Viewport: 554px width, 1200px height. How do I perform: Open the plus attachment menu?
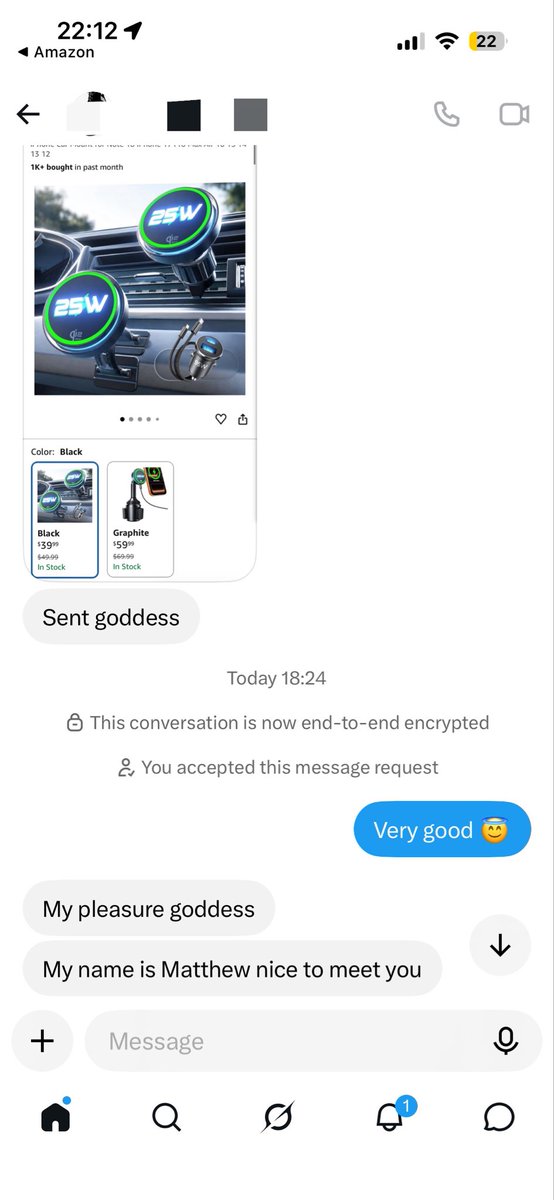coord(42,1041)
